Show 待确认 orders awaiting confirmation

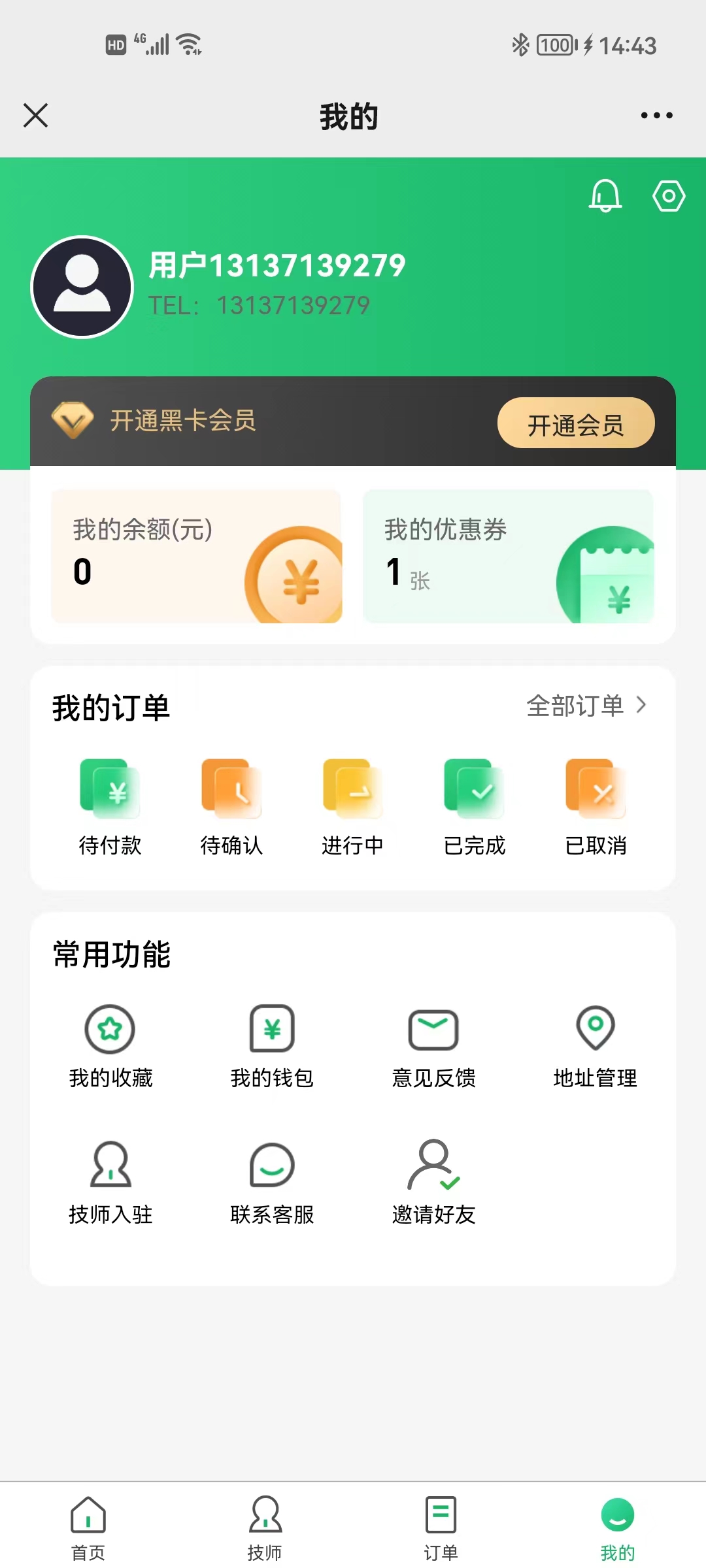coord(231,807)
